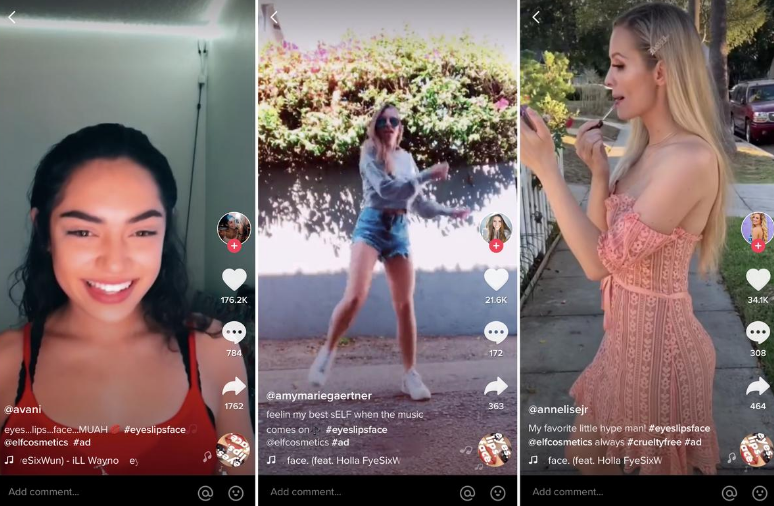This screenshot has height=506, width=774.
Task: Open emoji picker under @avani's video
Action: tap(236, 492)
